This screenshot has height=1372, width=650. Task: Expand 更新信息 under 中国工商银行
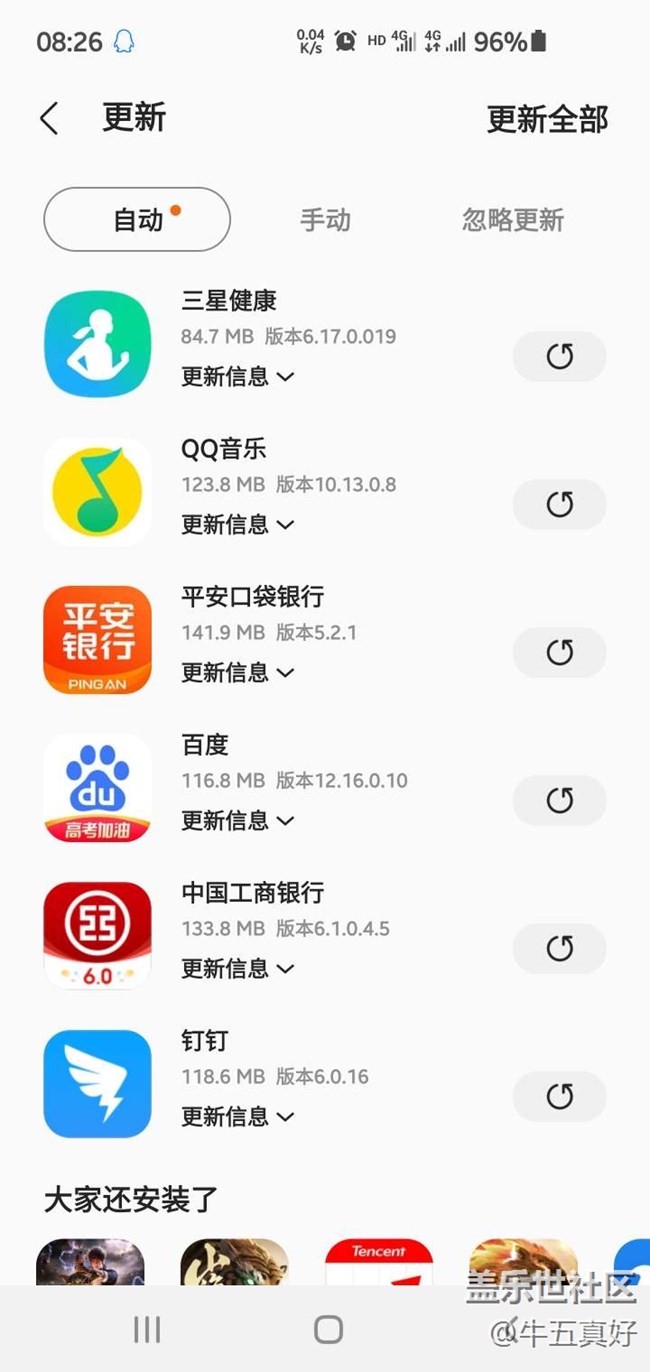pyautogui.click(x=237, y=969)
